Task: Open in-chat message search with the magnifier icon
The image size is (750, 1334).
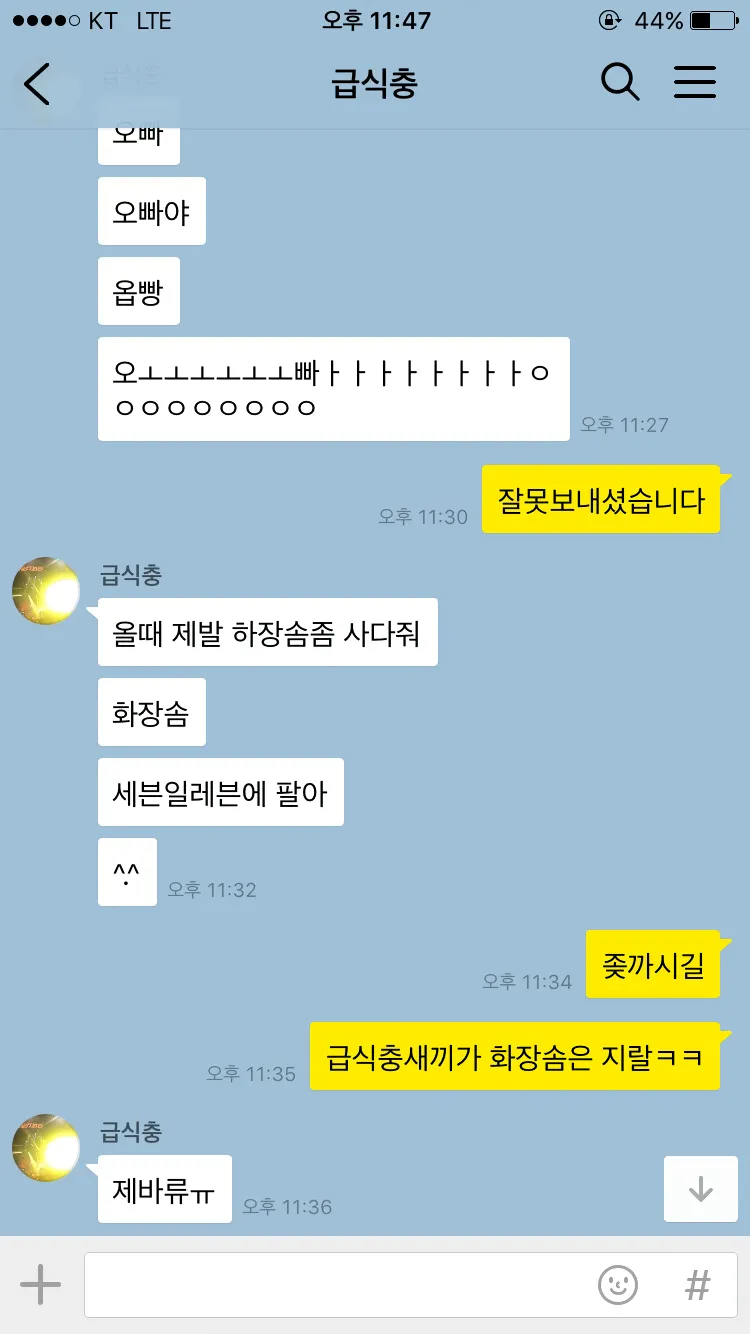Action: point(620,83)
